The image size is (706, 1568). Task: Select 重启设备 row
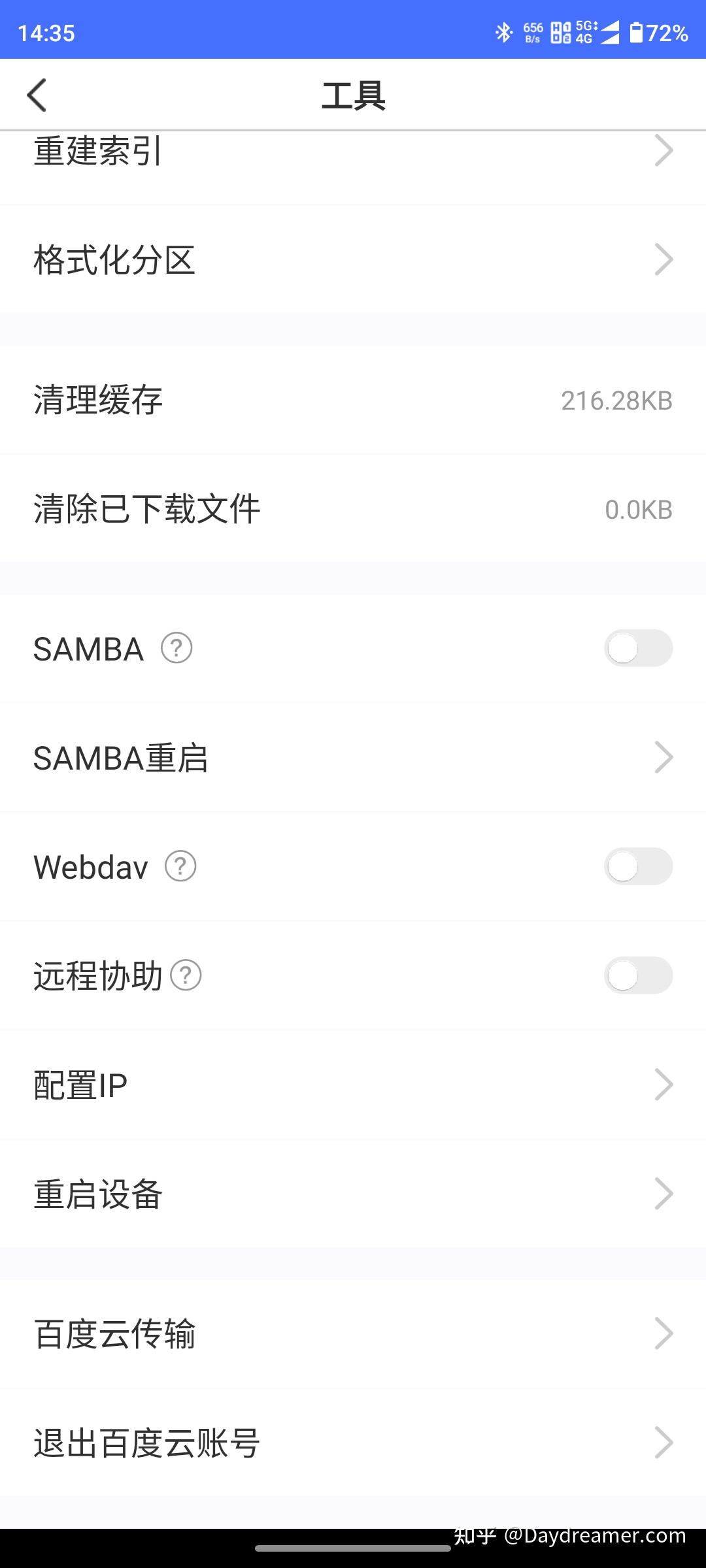click(x=353, y=1194)
